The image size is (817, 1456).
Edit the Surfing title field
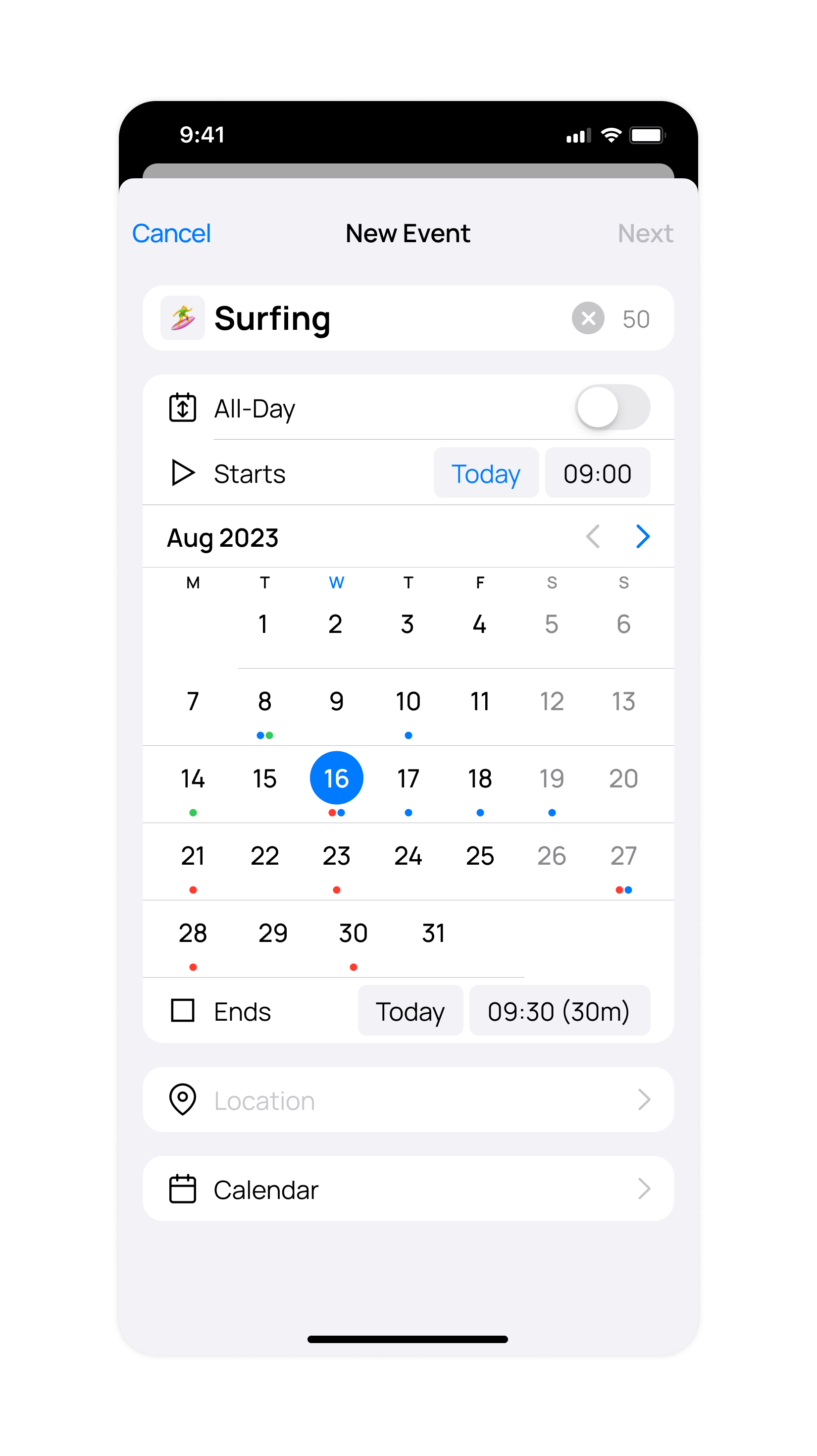[384, 319]
